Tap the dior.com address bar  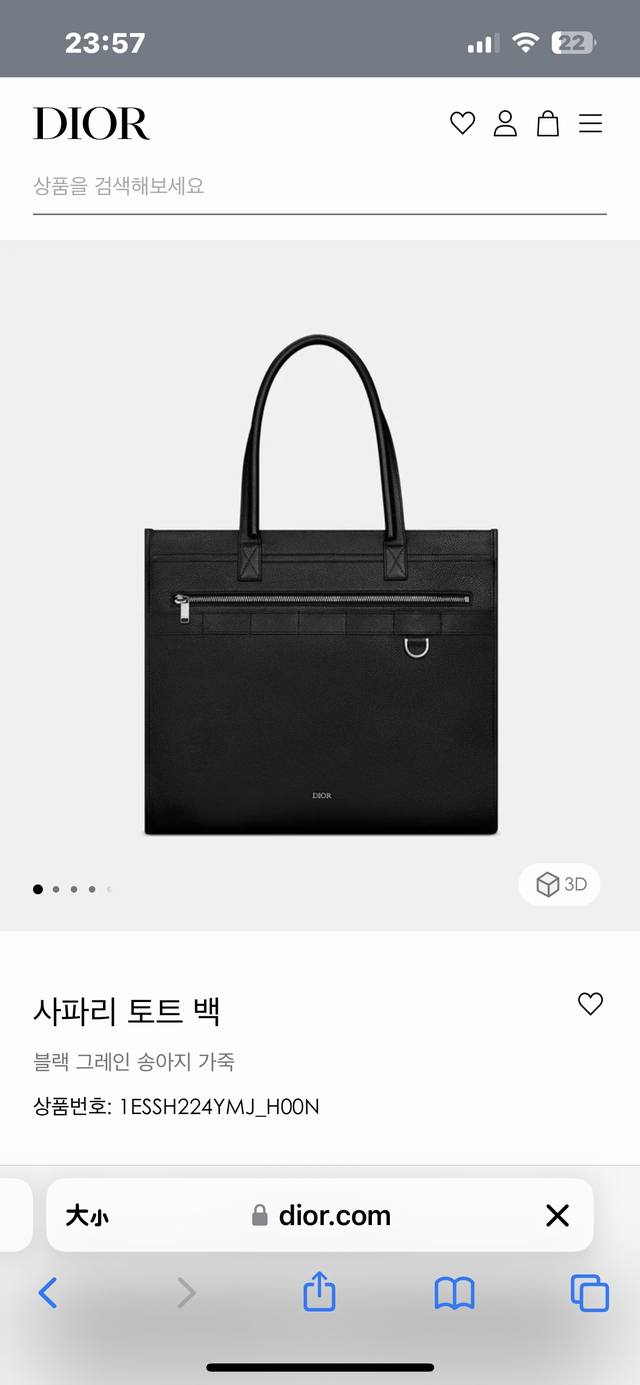click(x=322, y=1216)
